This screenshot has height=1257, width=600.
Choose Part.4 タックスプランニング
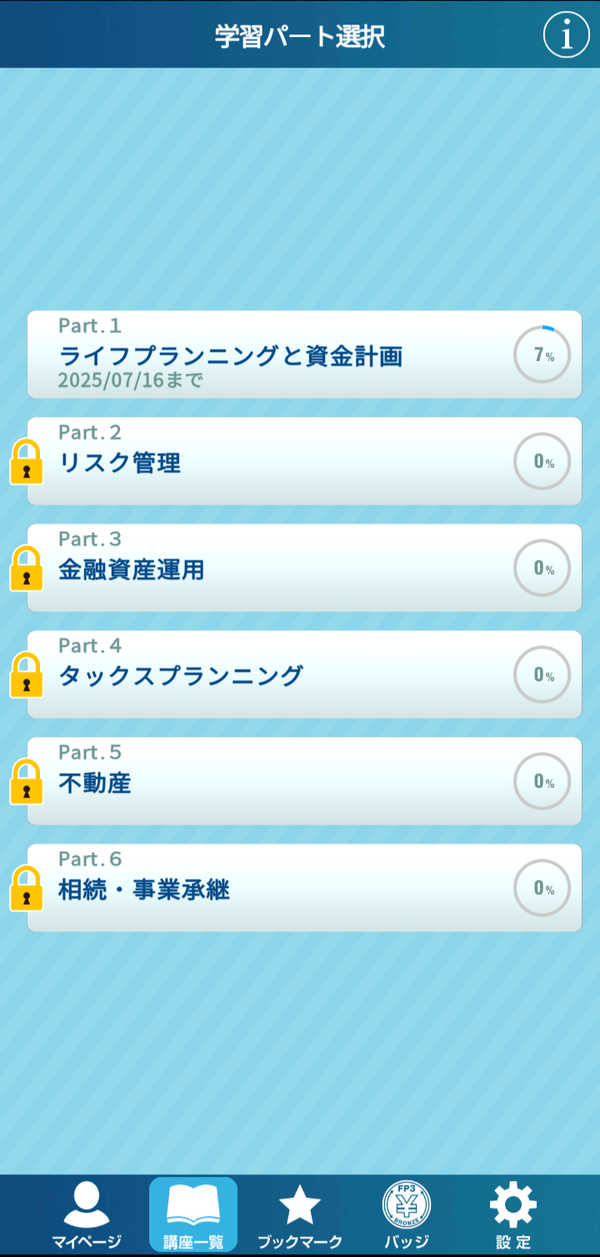click(x=304, y=675)
